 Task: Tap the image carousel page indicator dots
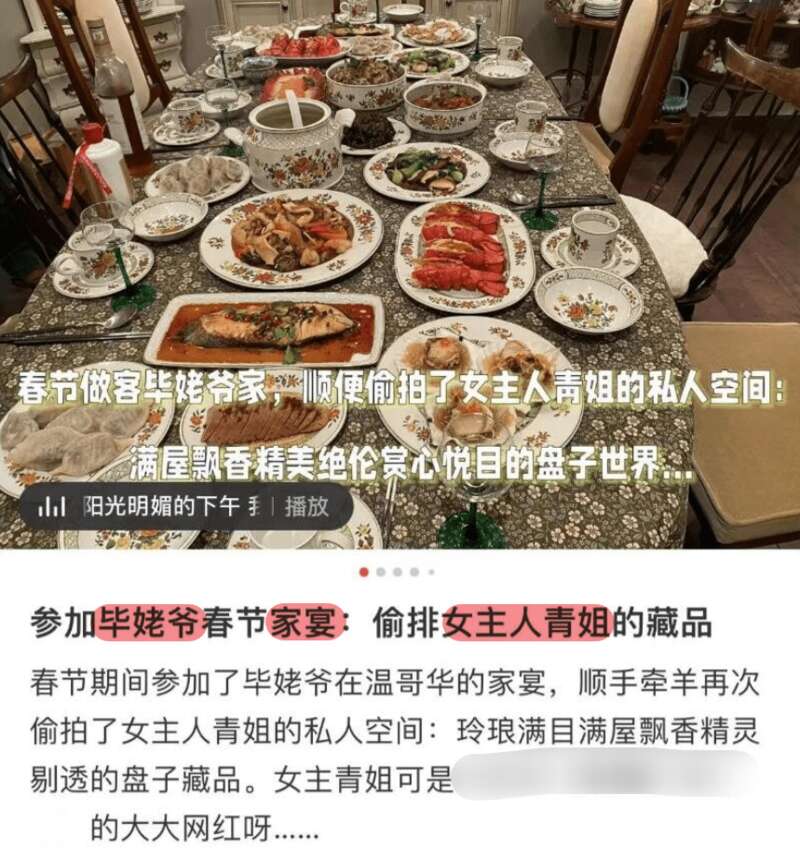tap(397, 572)
